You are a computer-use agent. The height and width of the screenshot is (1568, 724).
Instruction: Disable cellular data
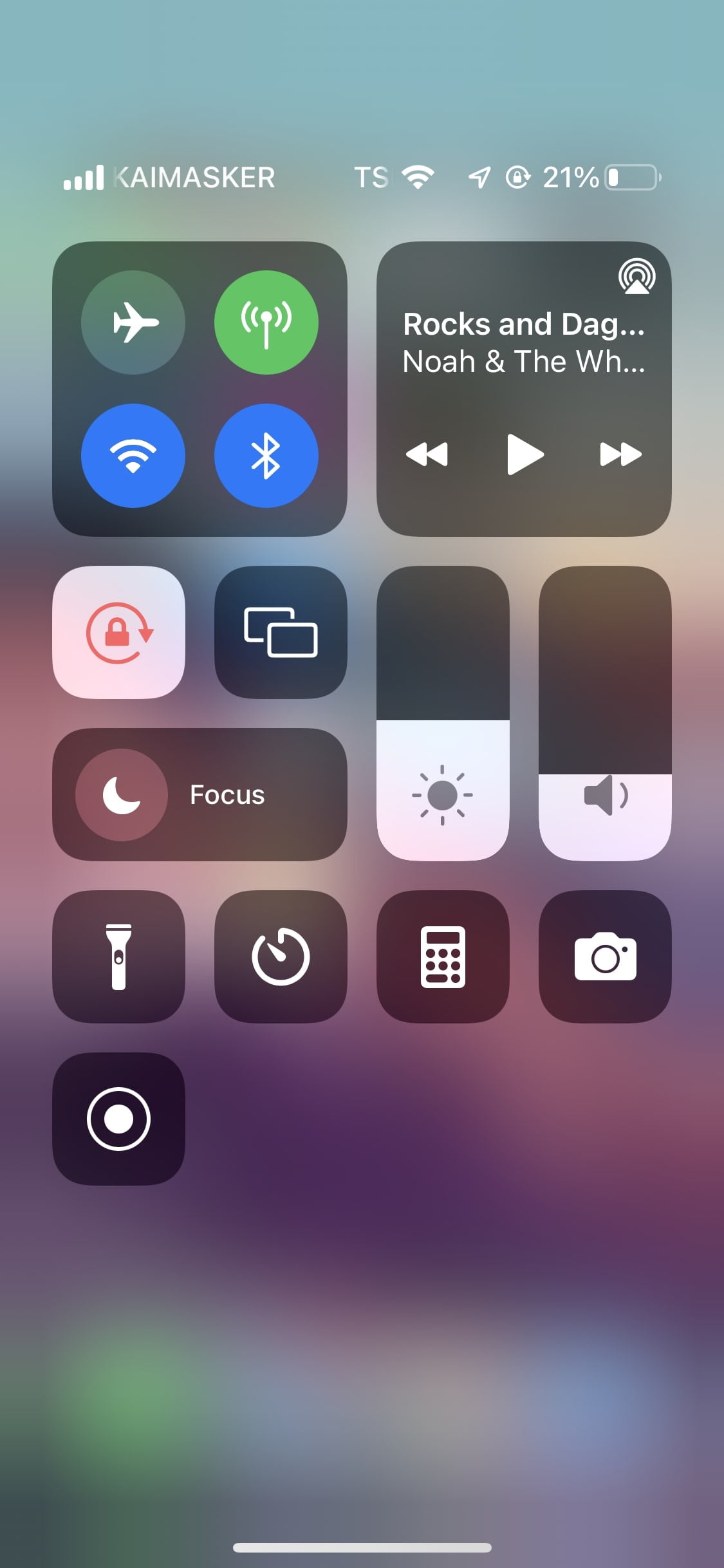click(266, 322)
